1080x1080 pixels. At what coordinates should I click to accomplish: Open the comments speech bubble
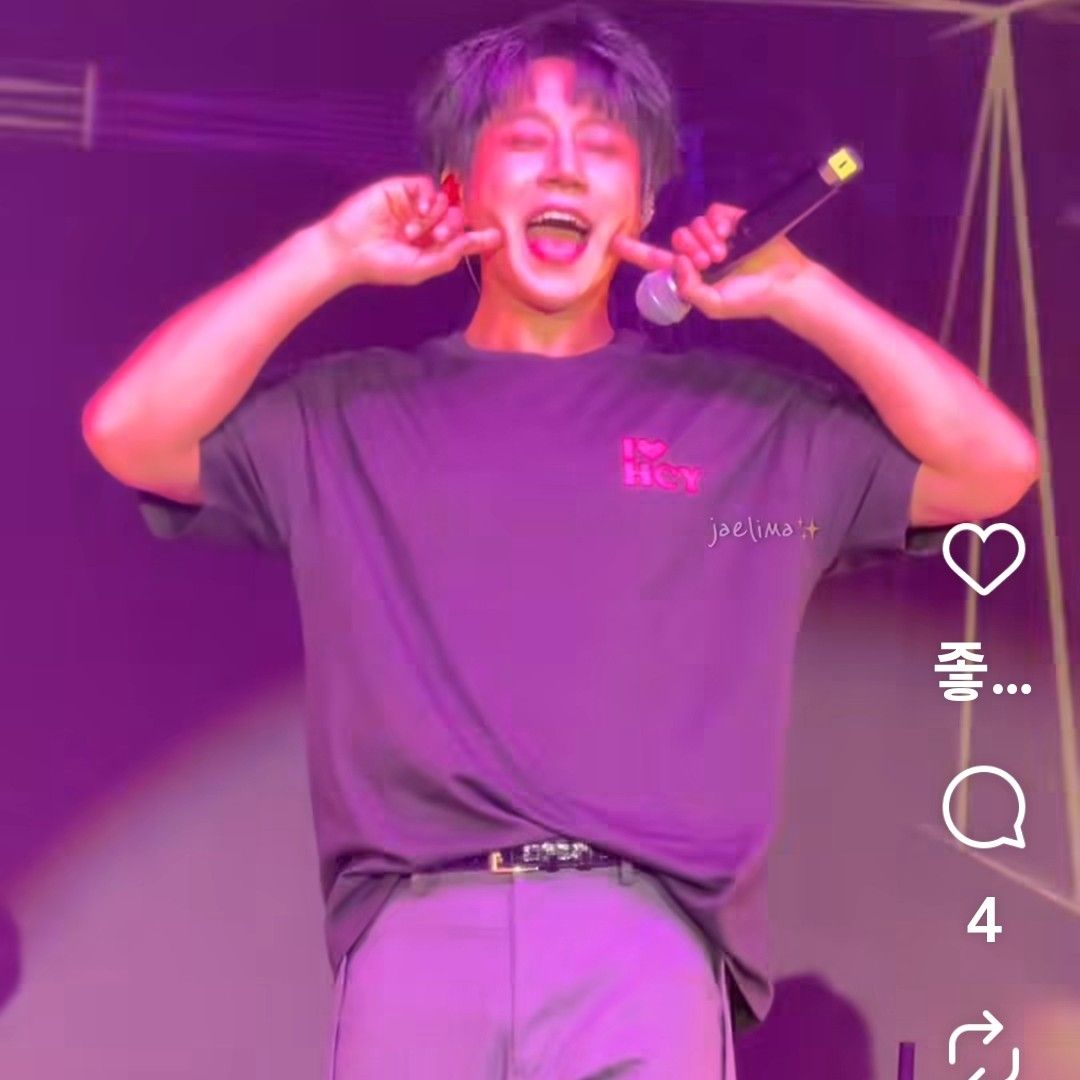tap(984, 806)
